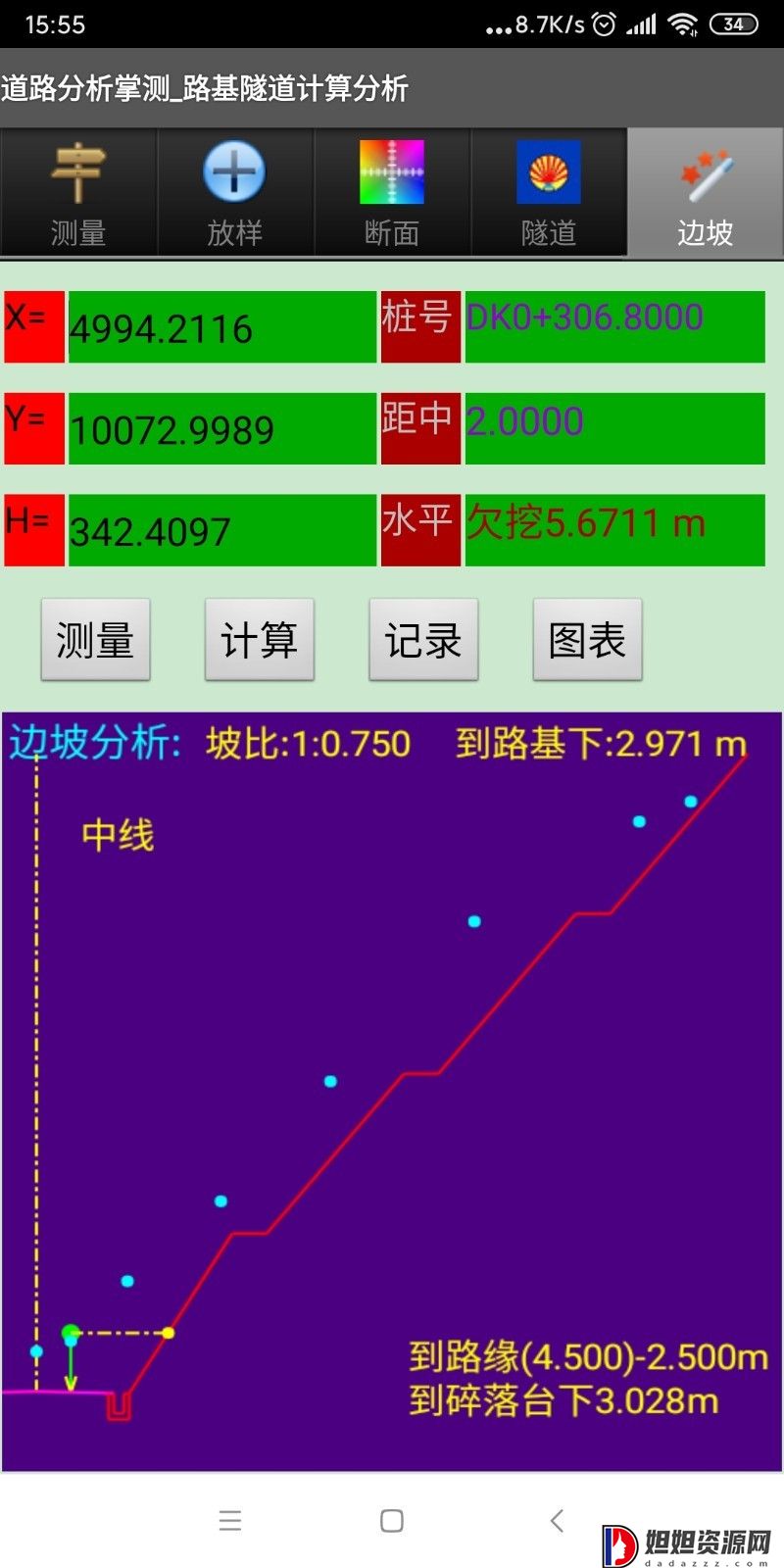Image resolution: width=784 pixels, height=1568 pixels.
Task: Open the 断面 tab
Action: tap(392, 193)
